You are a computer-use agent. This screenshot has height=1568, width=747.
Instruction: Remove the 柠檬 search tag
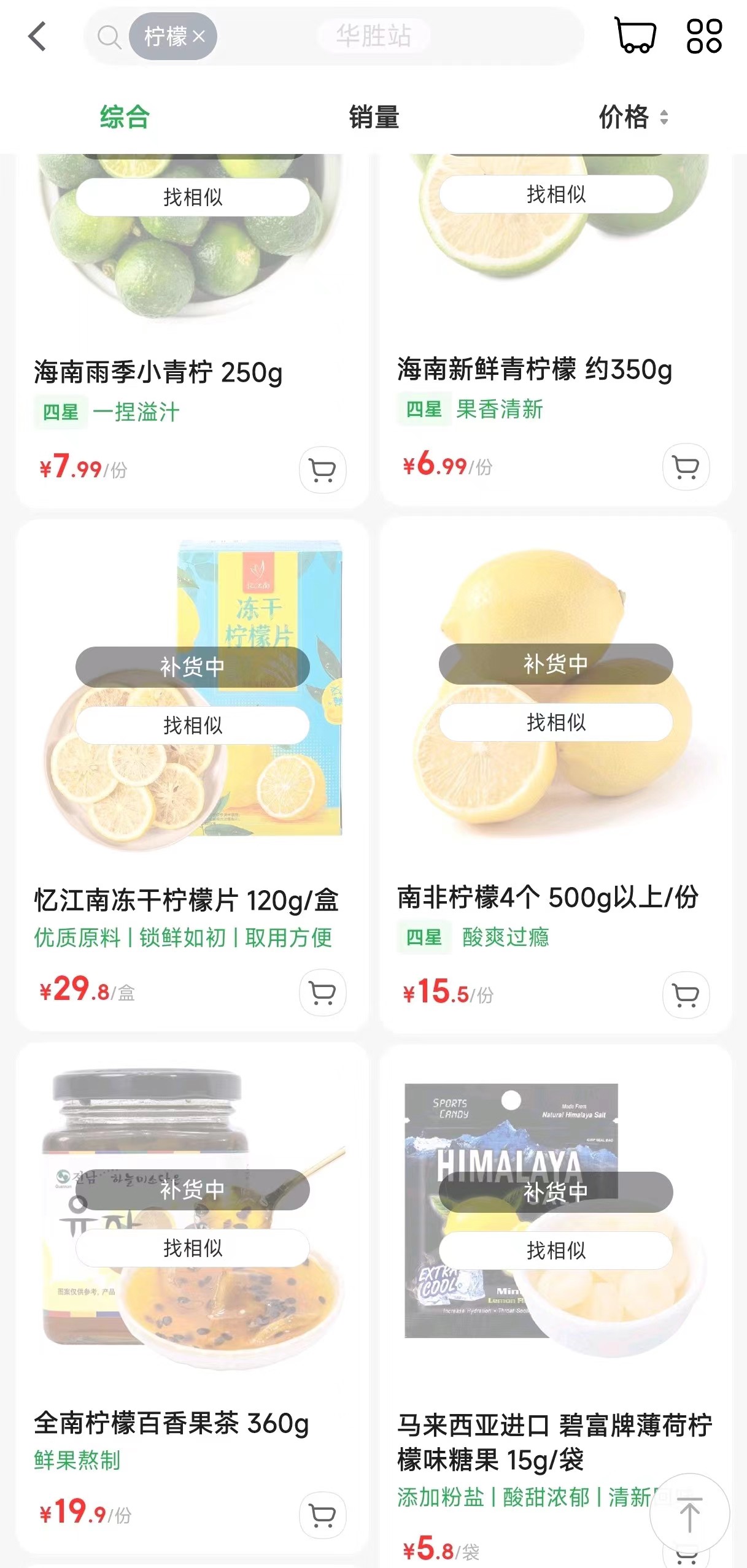coord(199,37)
